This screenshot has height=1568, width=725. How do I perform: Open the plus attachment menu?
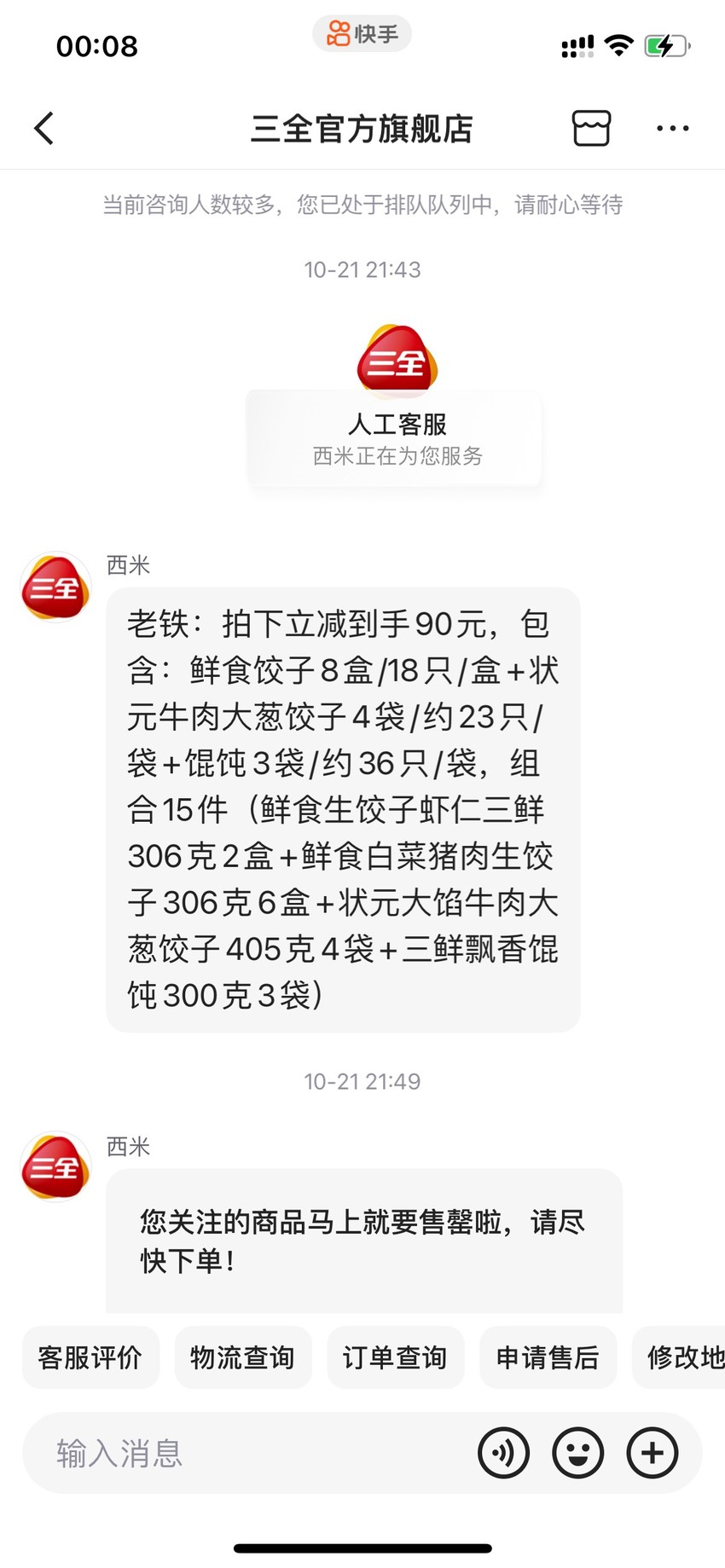(652, 1453)
